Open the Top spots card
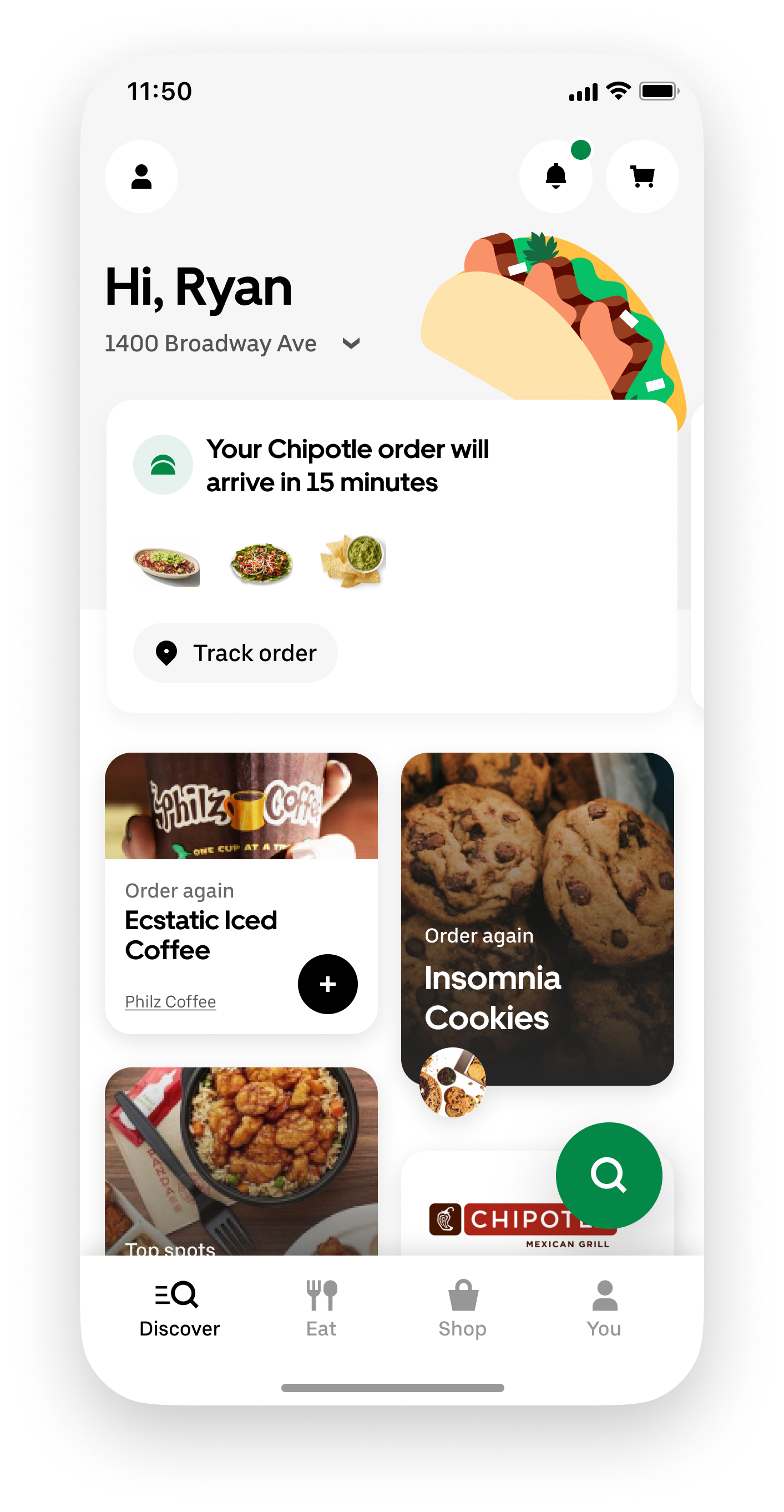Viewport: 784px width, 1512px height. coord(241,1162)
